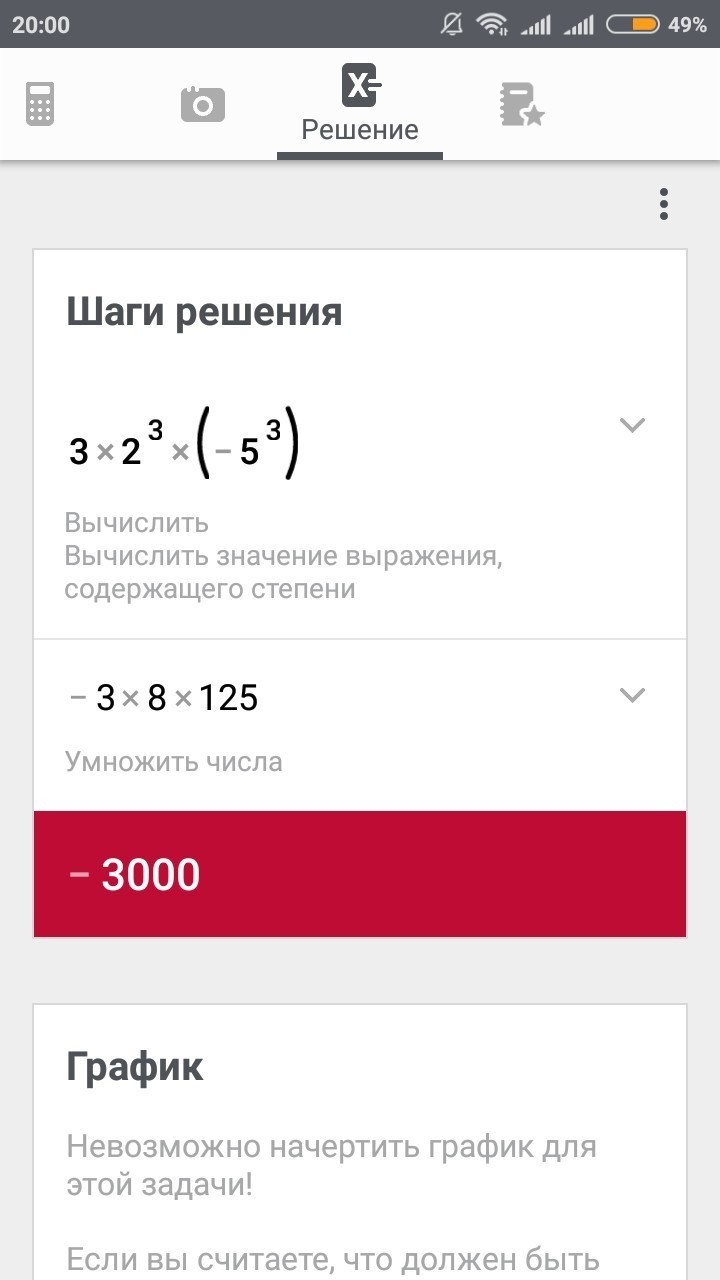Image resolution: width=720 pixels, height=1280 pixels.
Task: Open the camera tab
Action: click(202, 104)
